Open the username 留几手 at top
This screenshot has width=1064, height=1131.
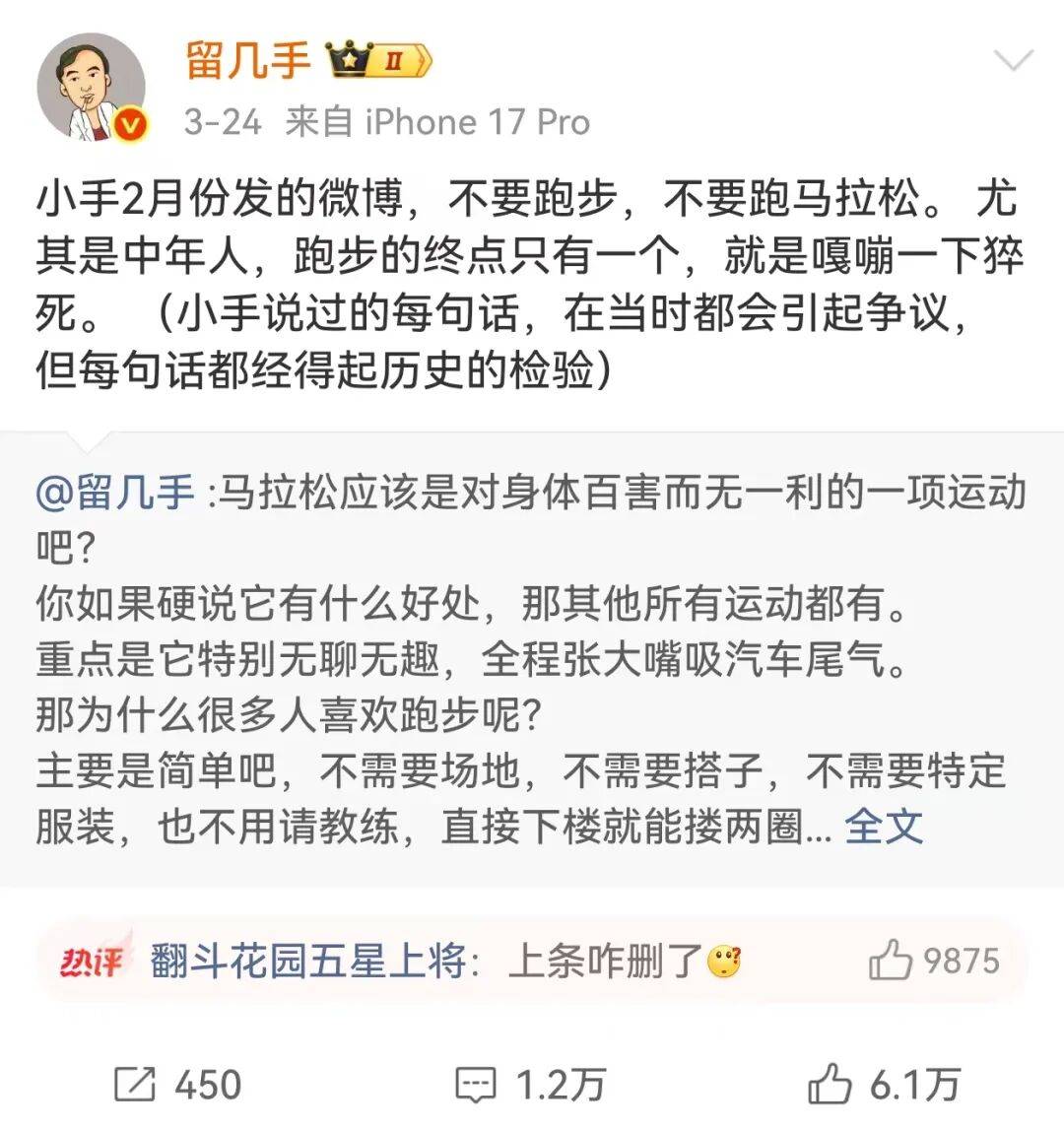248,60
